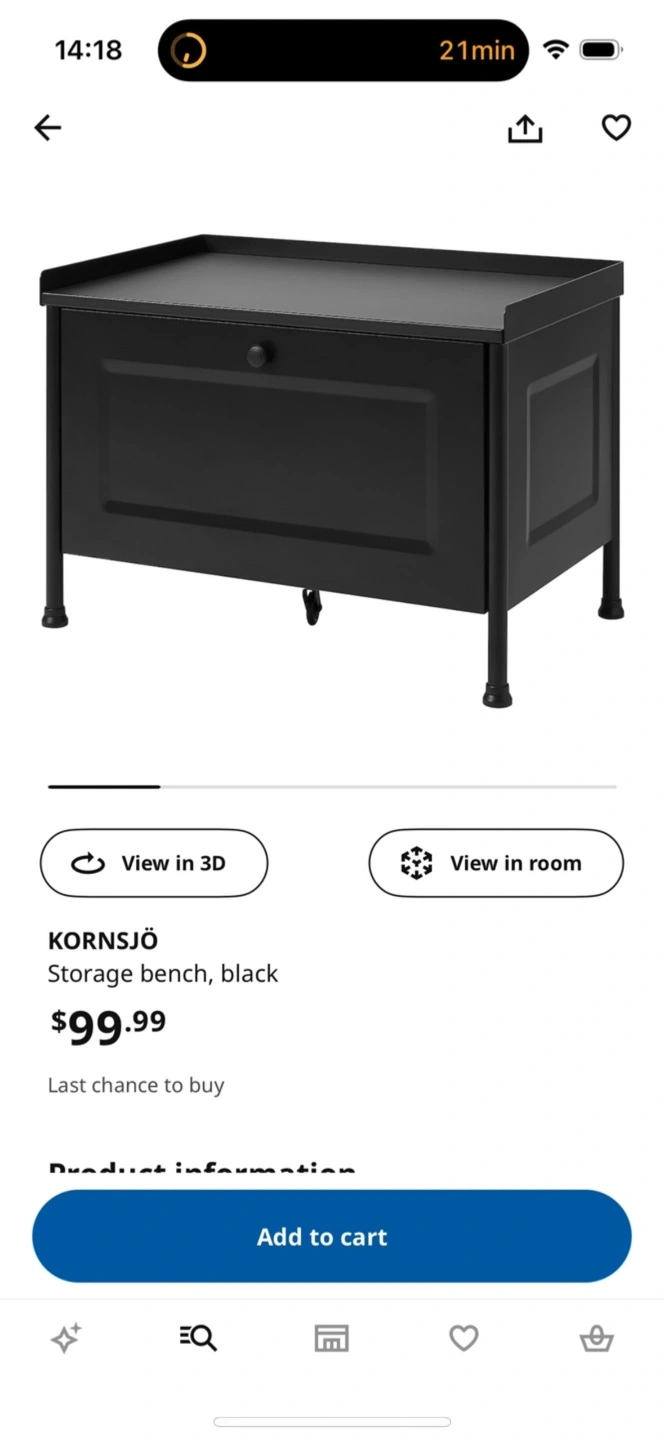Image resolution: width=664 pixels, height=1440 pixels.
Task: Open the timer activity in the Dynamic Island
Action: pos(343,50)
